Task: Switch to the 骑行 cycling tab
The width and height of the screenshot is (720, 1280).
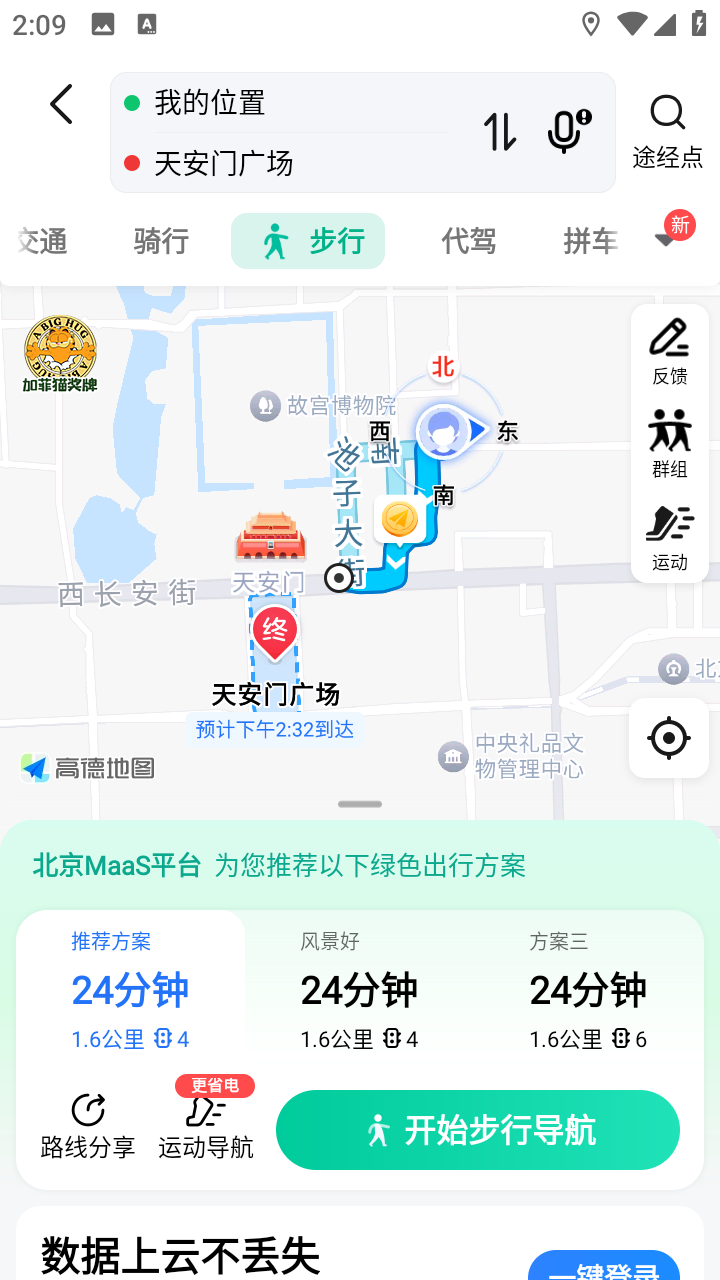Action: (x=158, y=241)
